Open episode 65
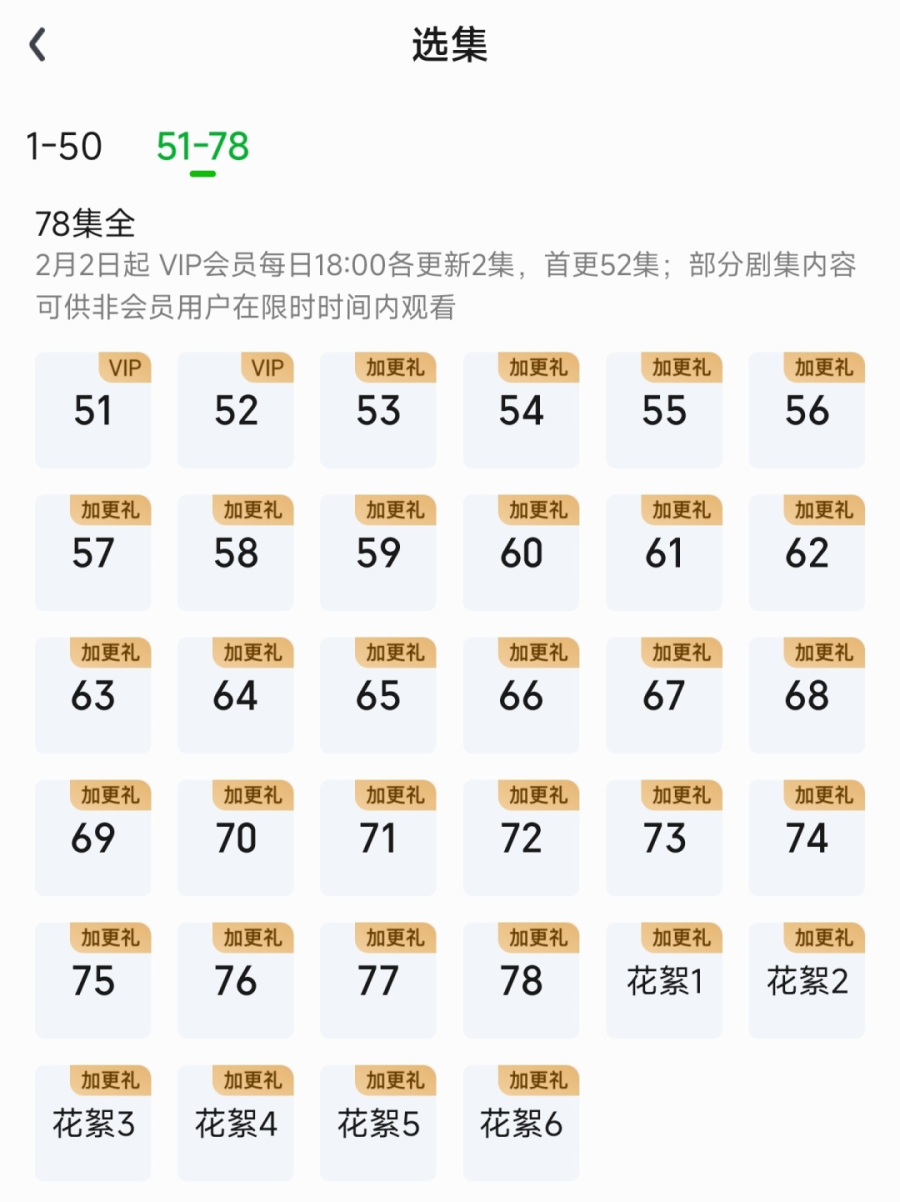Screen dimensions: 900x1202 point(378,696)
